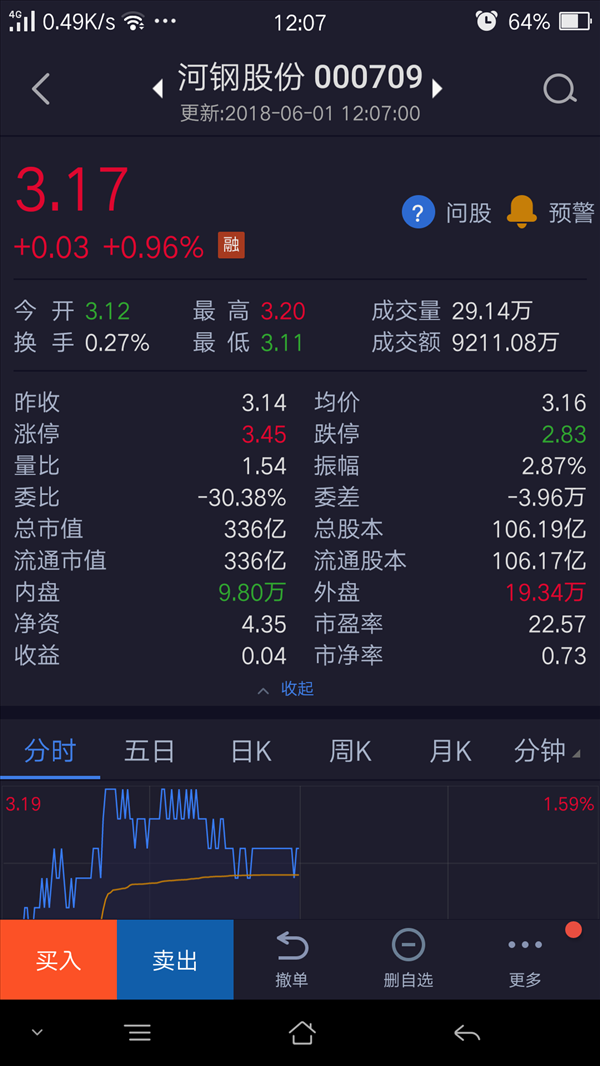Viewport: 600px width, 1066px height.
Task: Open 撤单 to cancel orders
Action: 292,959
